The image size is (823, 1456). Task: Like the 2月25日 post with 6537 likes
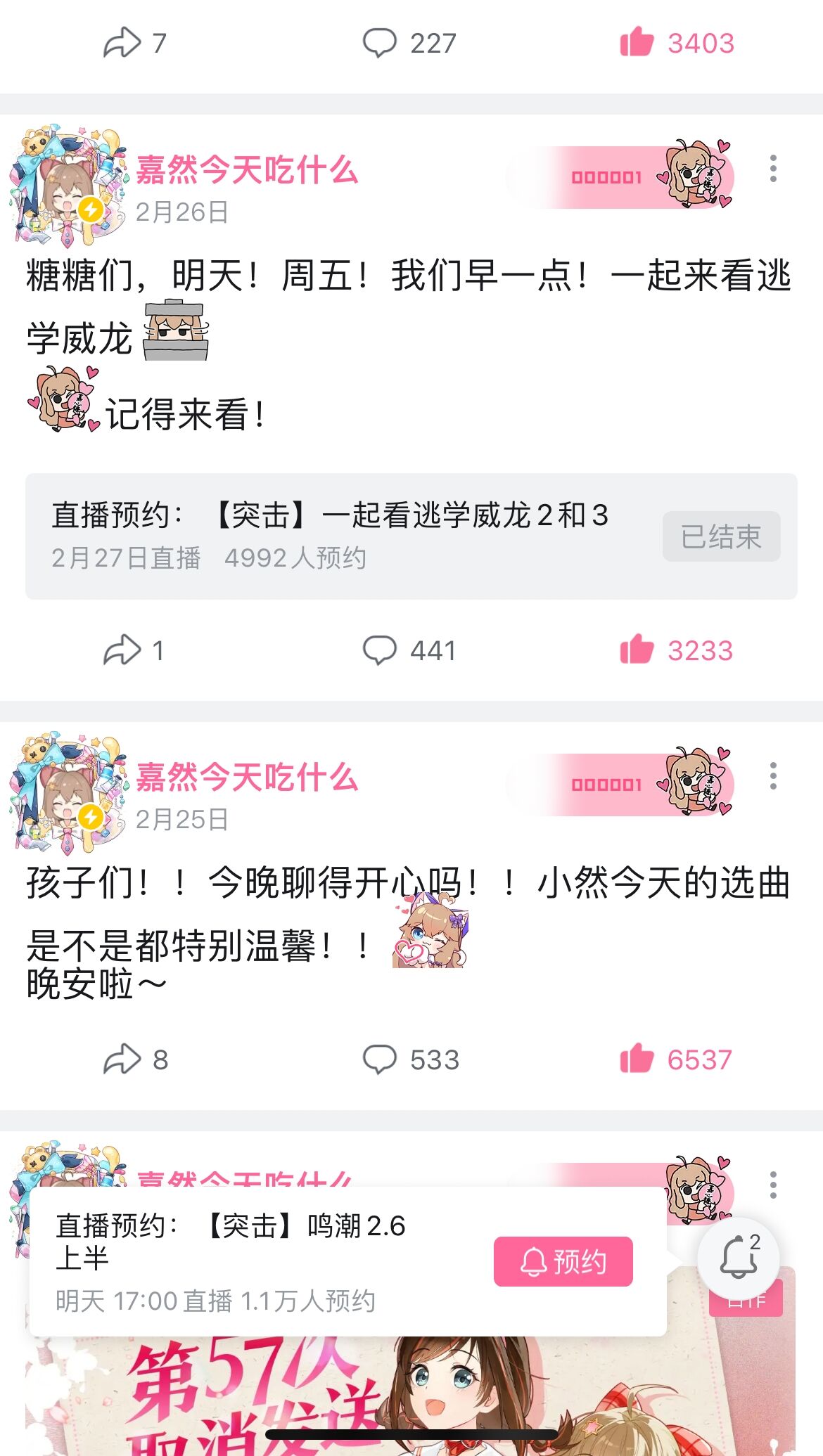point(676,1059)
